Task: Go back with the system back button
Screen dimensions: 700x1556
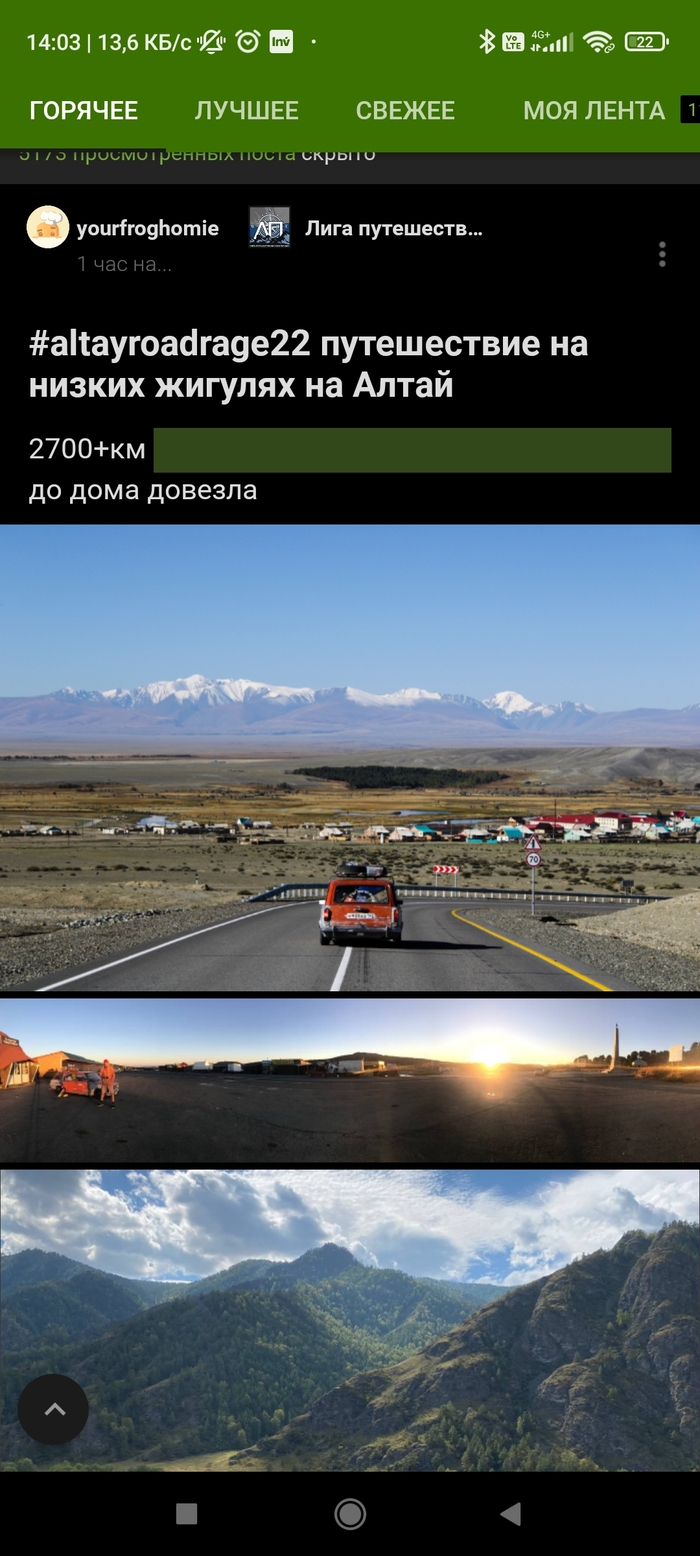Action: (x=511, y=1514)
